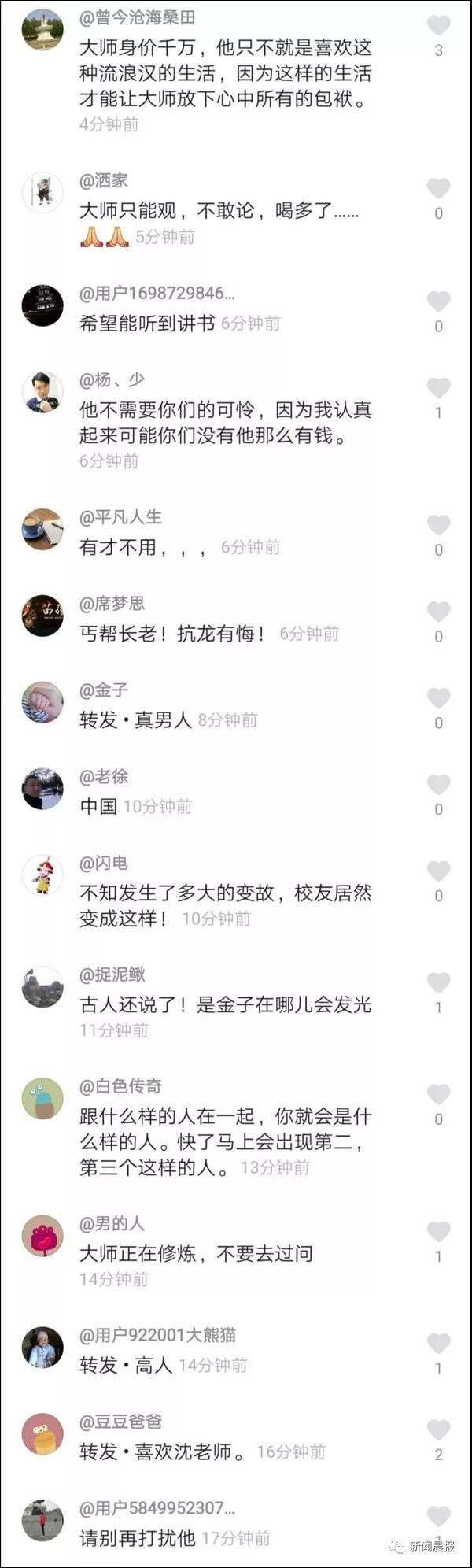This screenshot has width=472, height=1568.
Task: Like the comment by 曾今沧海桑田
Action: (438, 25)
